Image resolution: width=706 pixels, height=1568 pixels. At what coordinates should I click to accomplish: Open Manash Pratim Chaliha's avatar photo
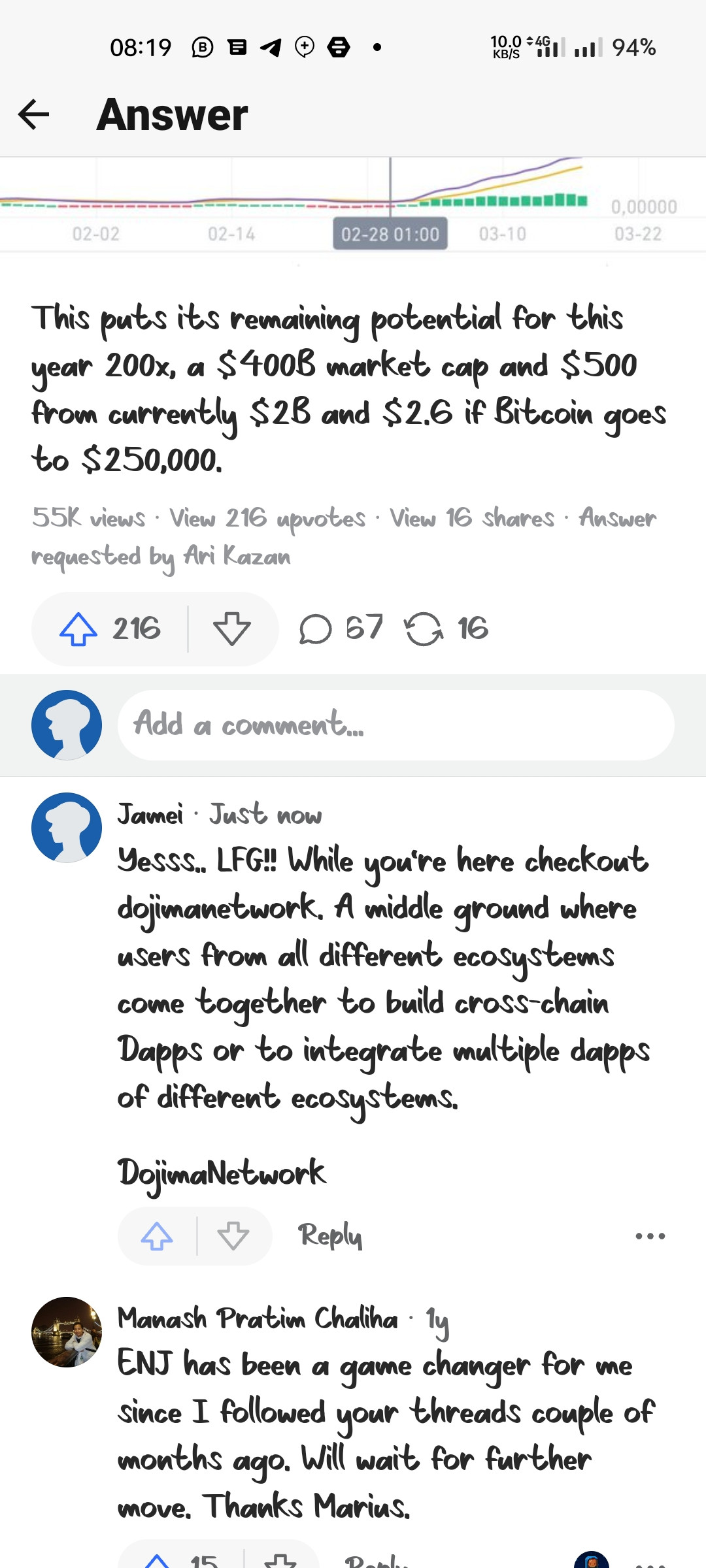pyautogui.click(x=67, y=1332)
